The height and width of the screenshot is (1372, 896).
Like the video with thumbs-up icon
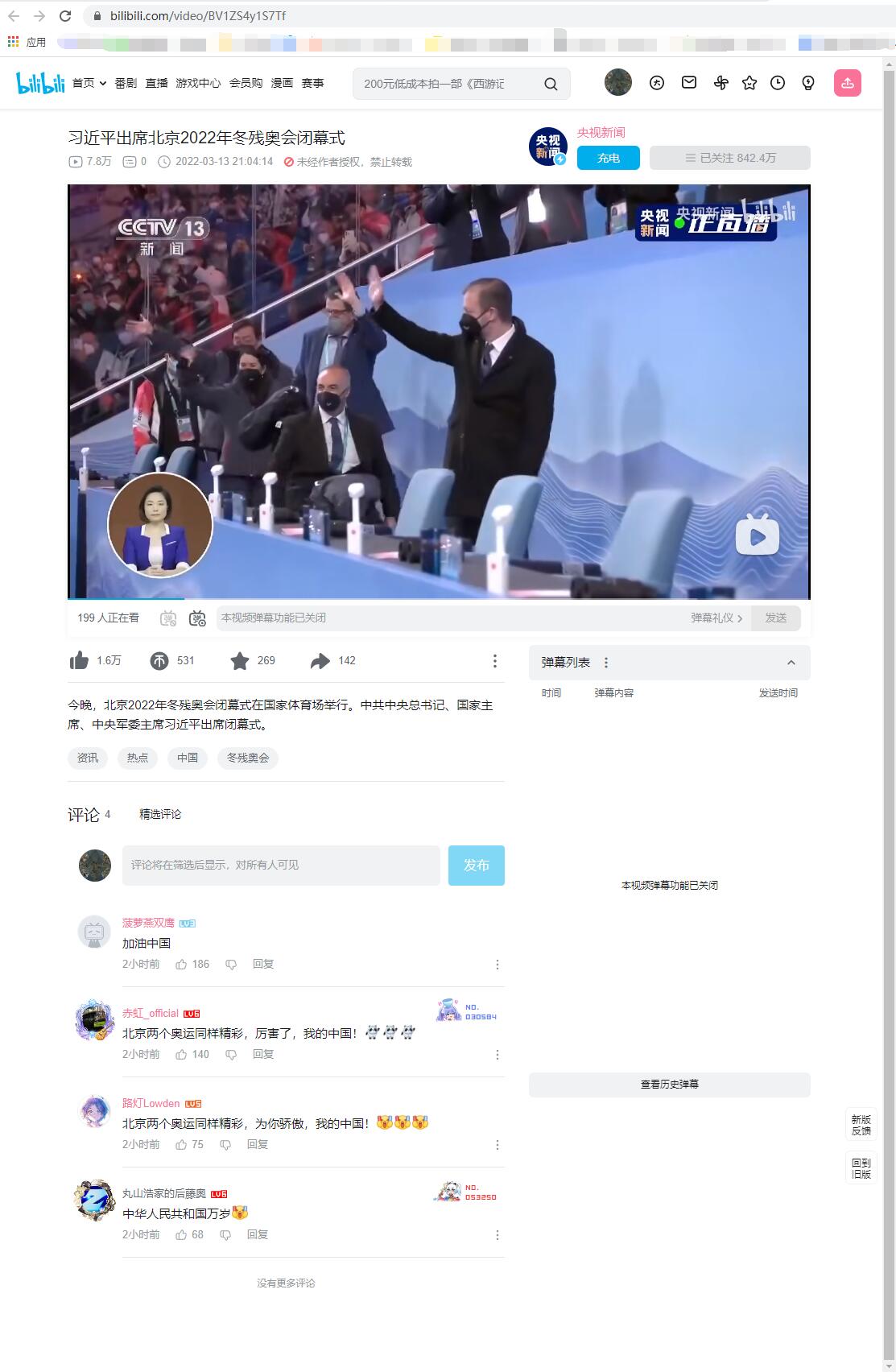[x=80, y=661]
